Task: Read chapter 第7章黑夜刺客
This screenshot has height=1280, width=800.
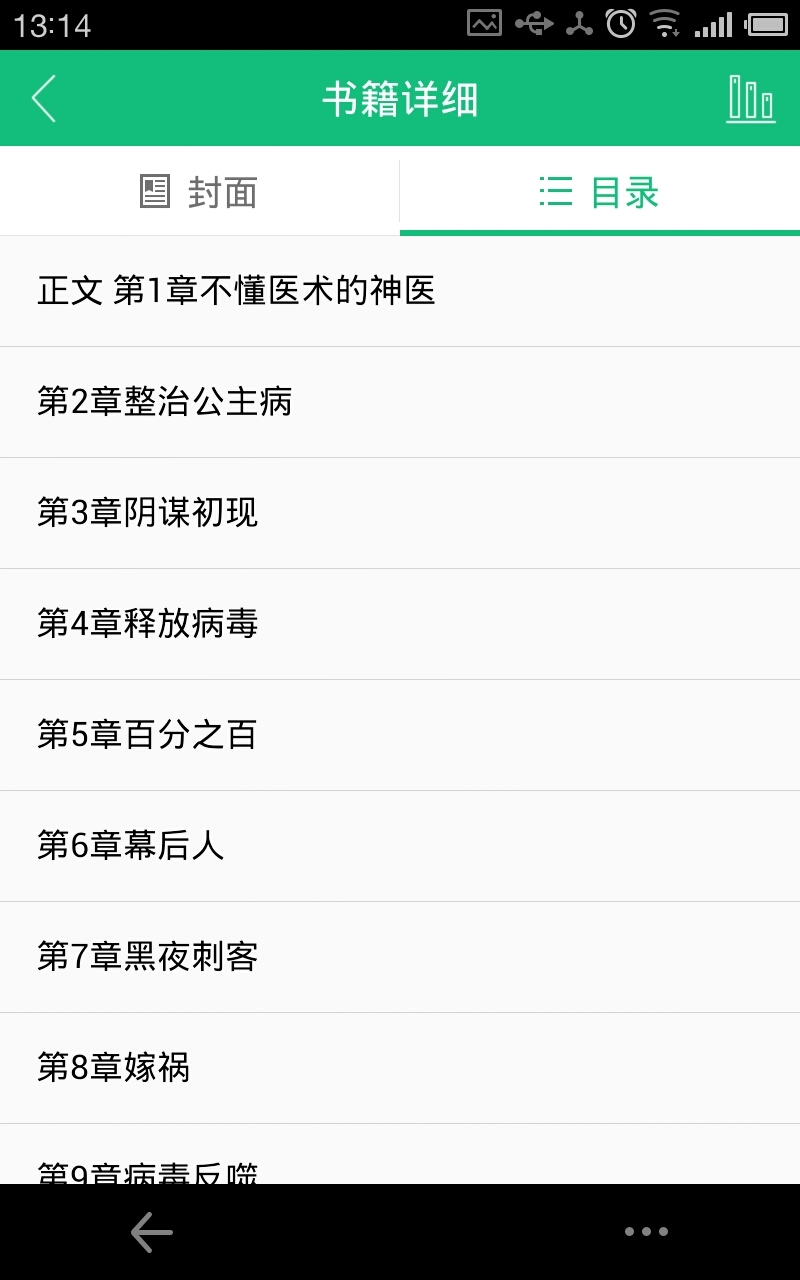Action: (x=400, y=958)
